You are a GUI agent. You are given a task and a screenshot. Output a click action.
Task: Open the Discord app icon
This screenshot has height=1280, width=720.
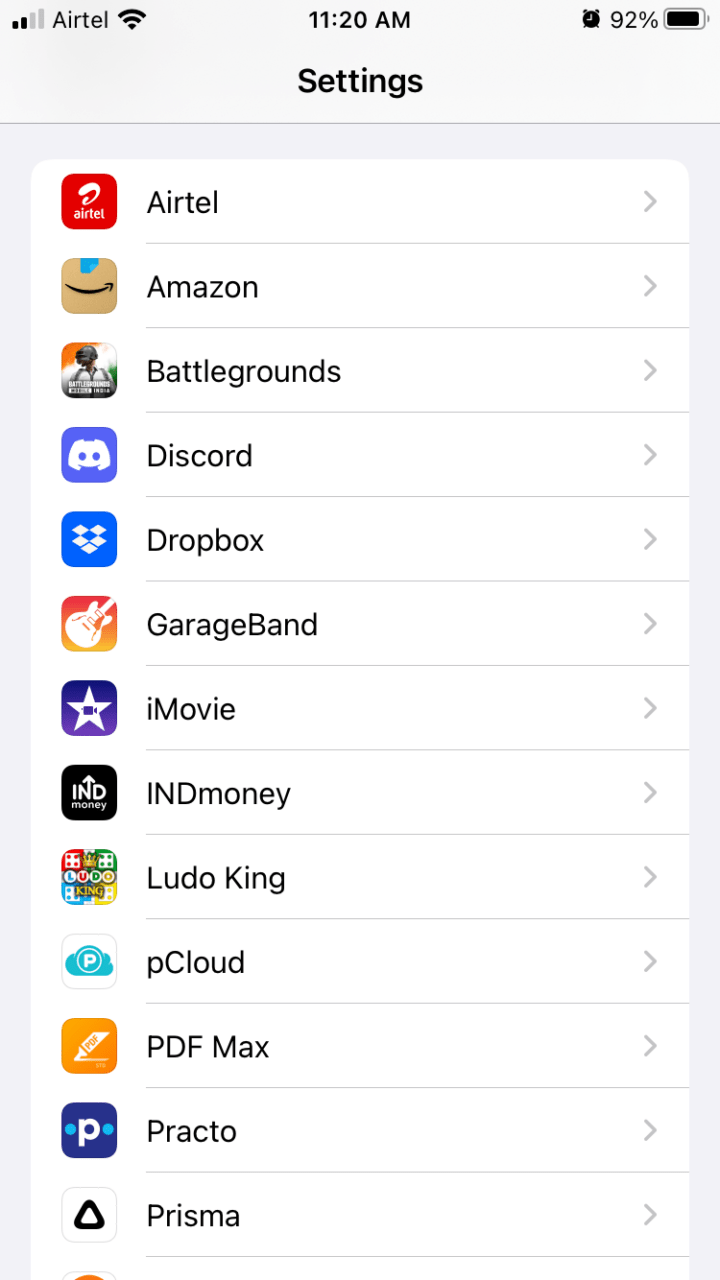tap(89, 455)
